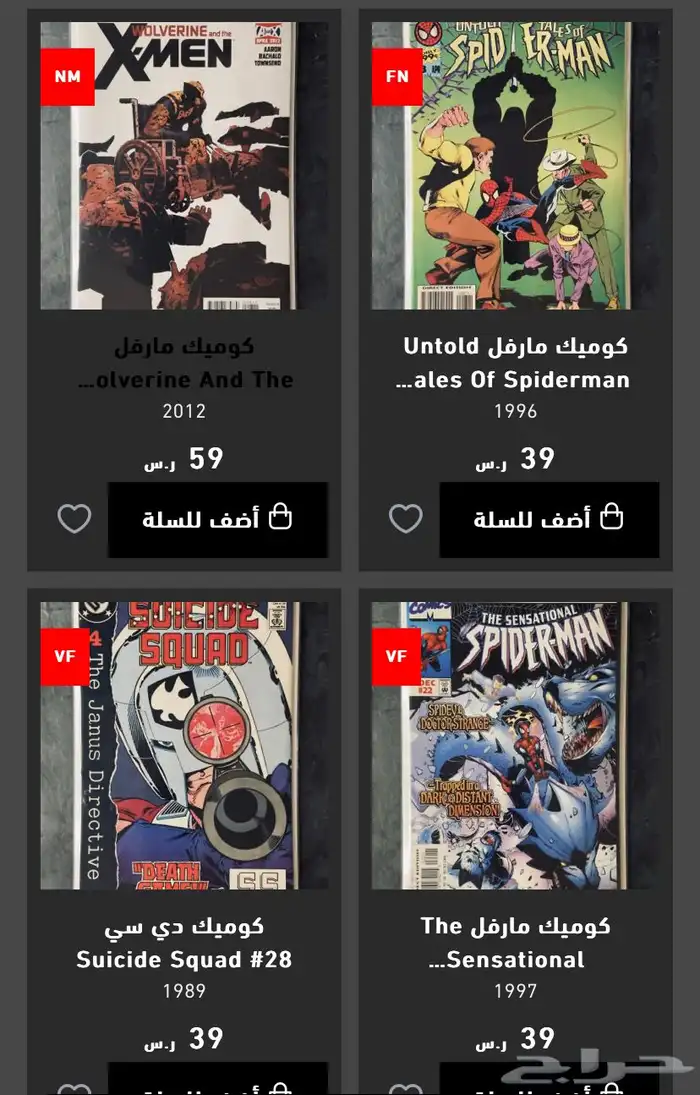Open the Untold Tales Of Spiderman comic card
The height and width of the screenshot is (1095, 700).
coord(515,165)
